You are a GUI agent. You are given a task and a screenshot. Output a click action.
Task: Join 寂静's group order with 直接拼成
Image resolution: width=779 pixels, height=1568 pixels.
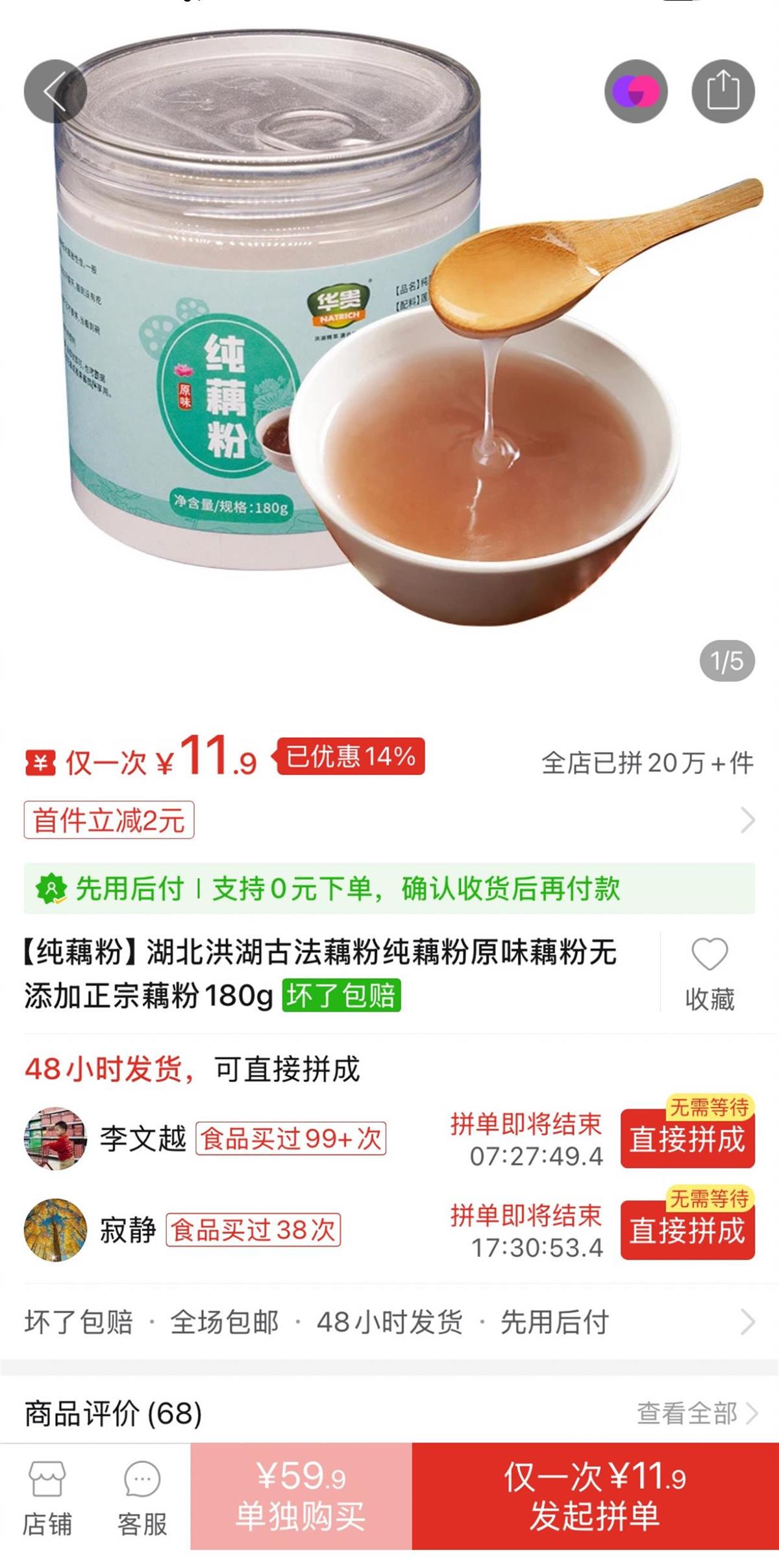coord(687,1231)
